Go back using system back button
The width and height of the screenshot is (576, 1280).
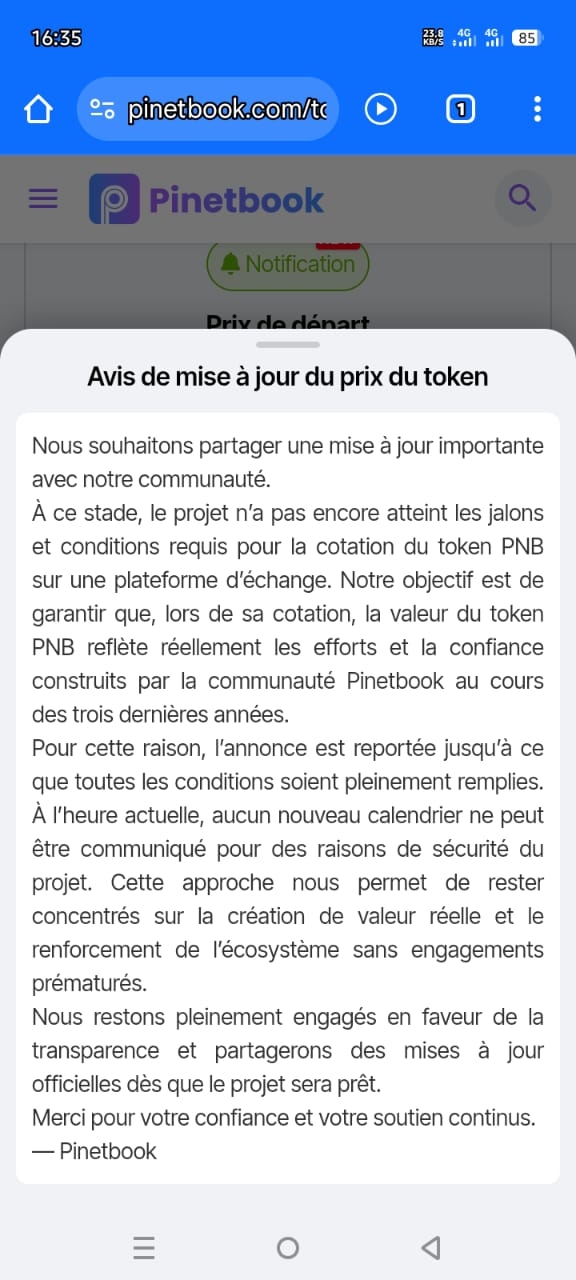(431, 1247)
